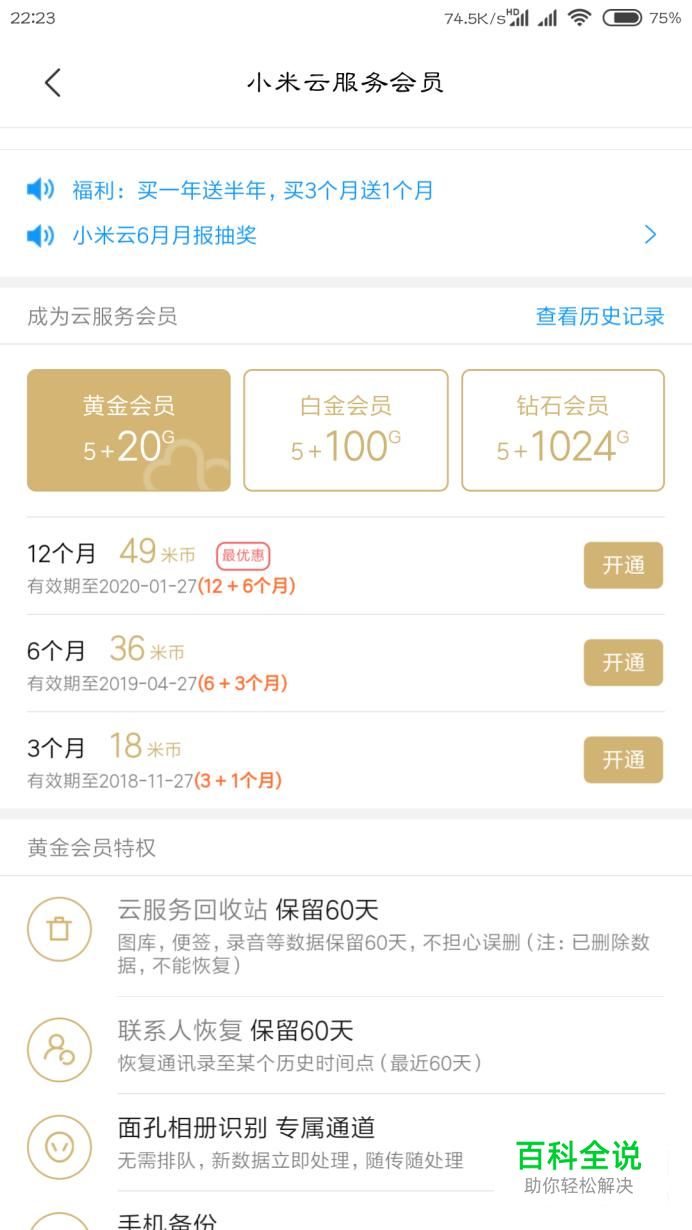Tap 开通 for the 12个月 plan
Screen dimensions: 692x1230
[x=623, y=565]
